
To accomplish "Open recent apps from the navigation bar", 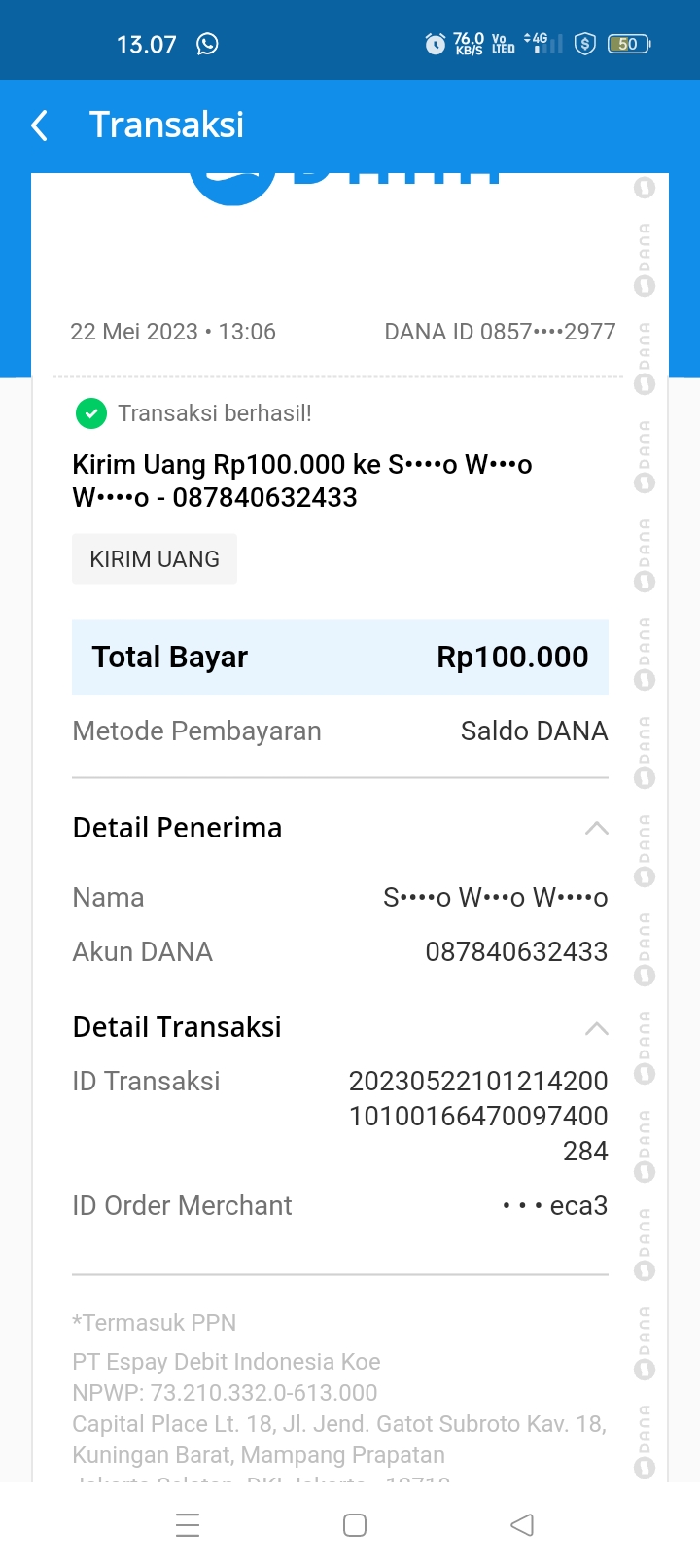I will [188, 1525].
